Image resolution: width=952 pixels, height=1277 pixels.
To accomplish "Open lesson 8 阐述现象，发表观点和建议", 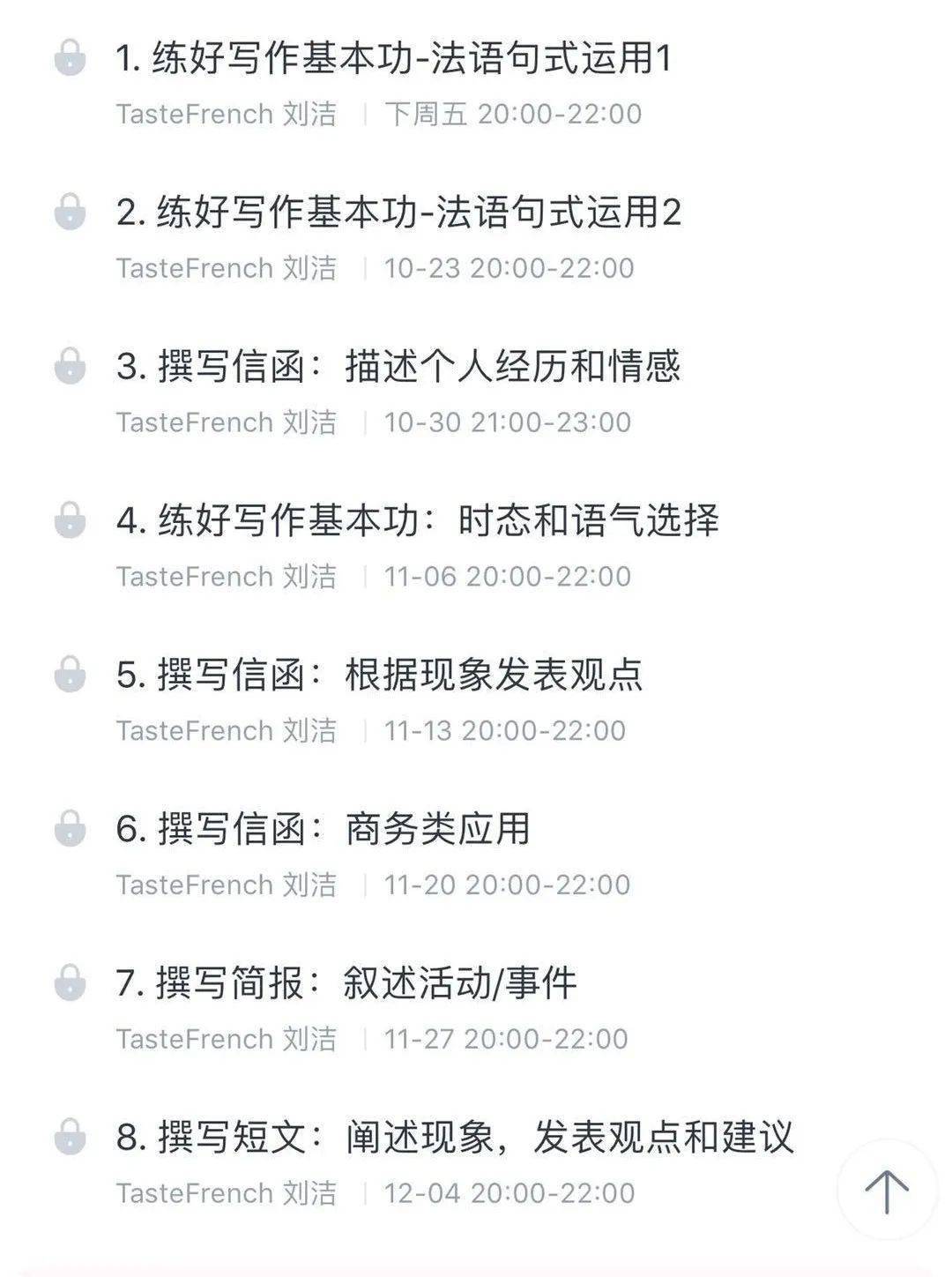I will (x=455, y=1138).
